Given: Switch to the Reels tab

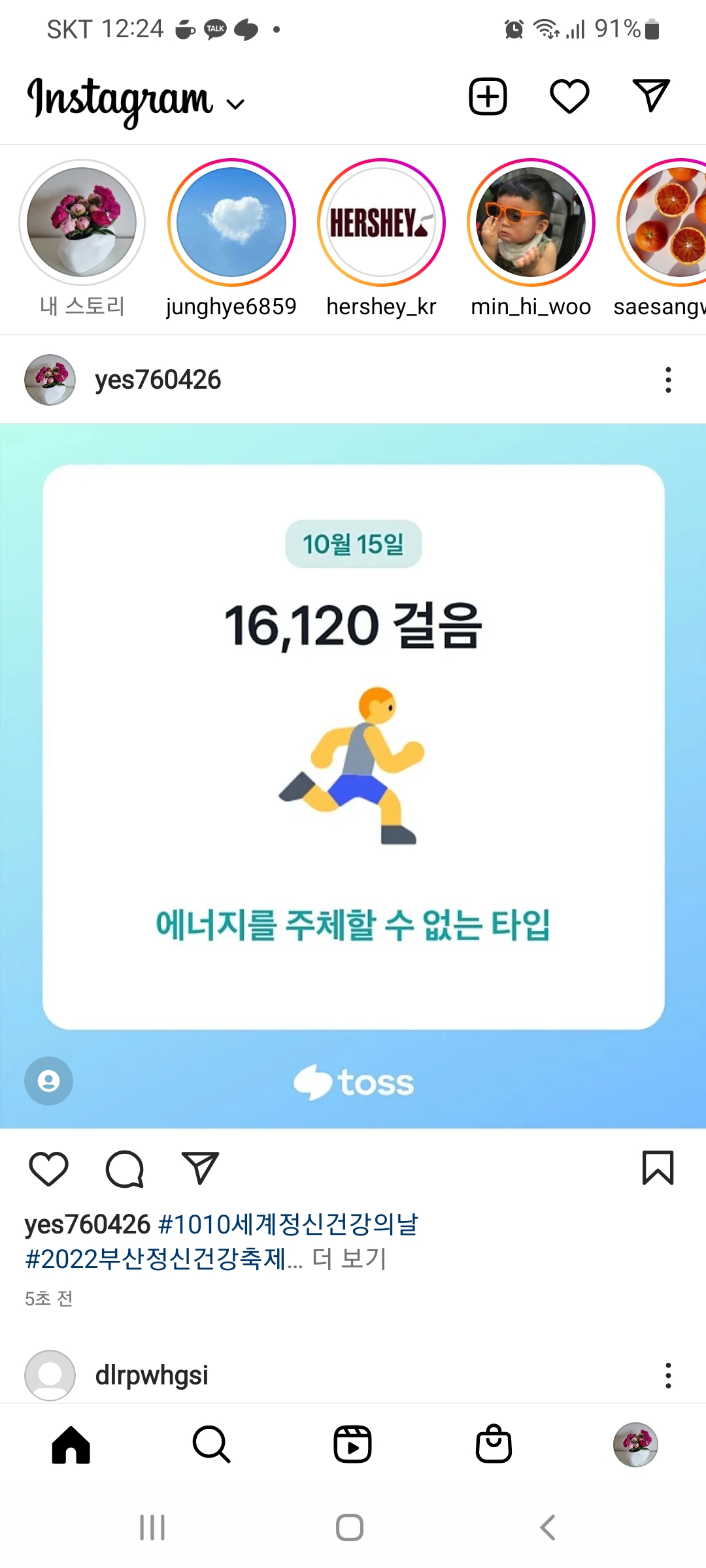Looking at the screenshot, I should click(x=352, y=1445).
